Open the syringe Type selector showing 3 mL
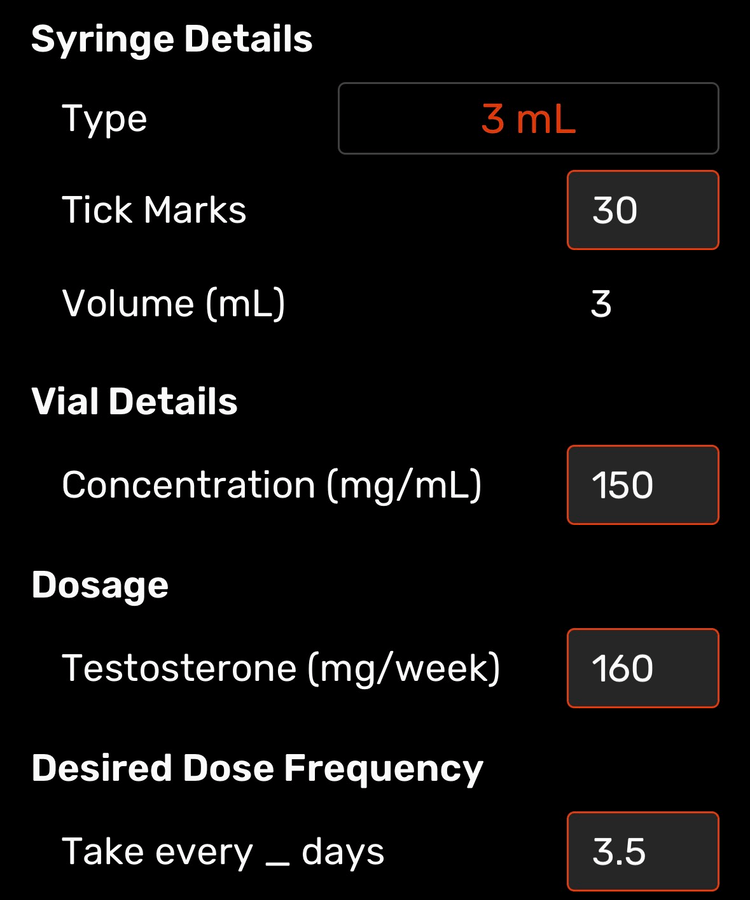This screenshot has height=900, width=750. 528,117
